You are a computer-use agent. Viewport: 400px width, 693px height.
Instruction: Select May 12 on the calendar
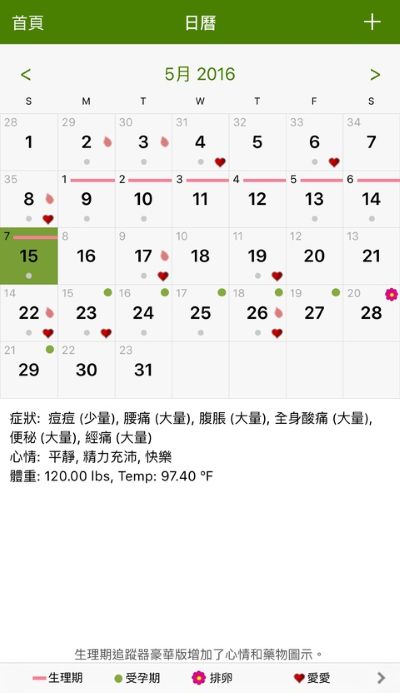click(x=257, y=199)
